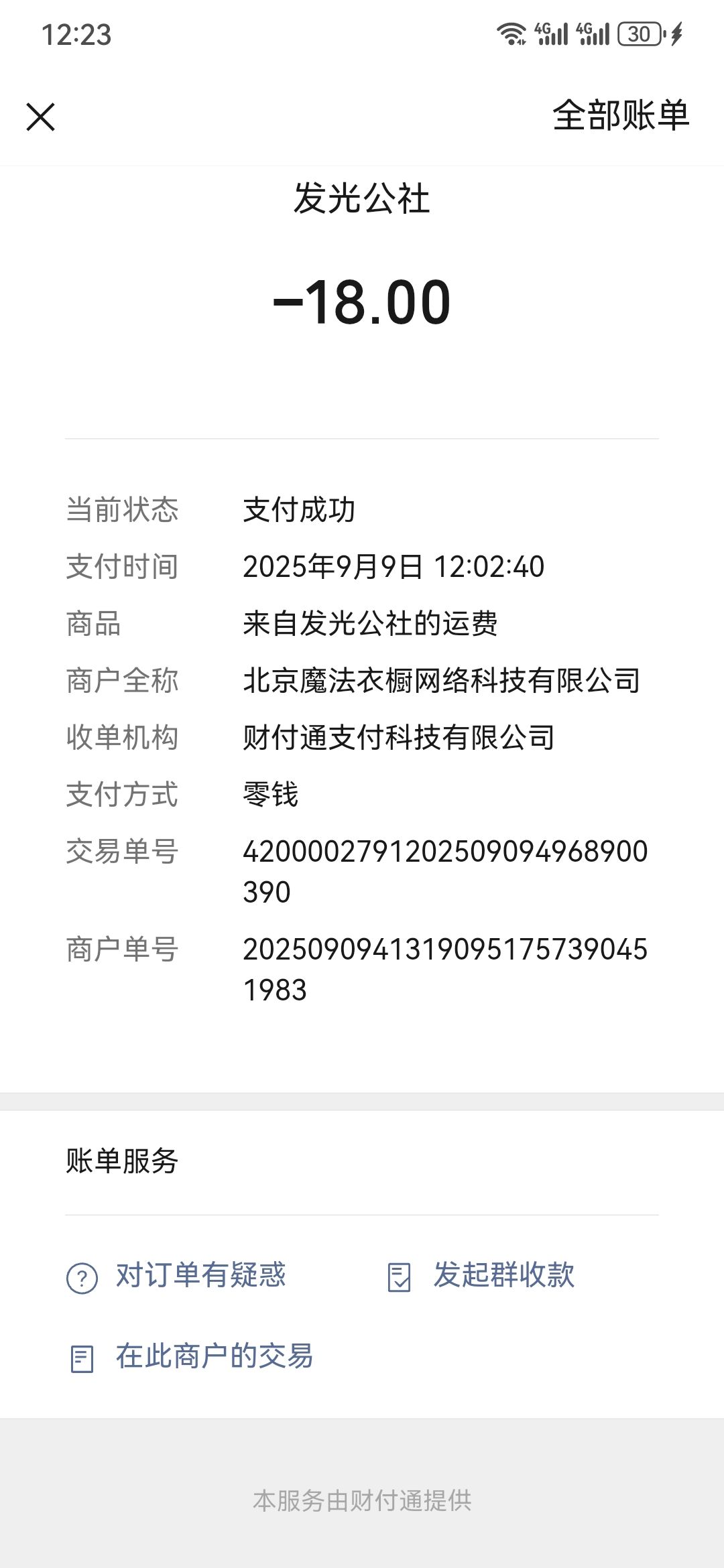This screenshot has width=724, height=1568.
Task: Close the payment detail page
Action: (40, 117)
